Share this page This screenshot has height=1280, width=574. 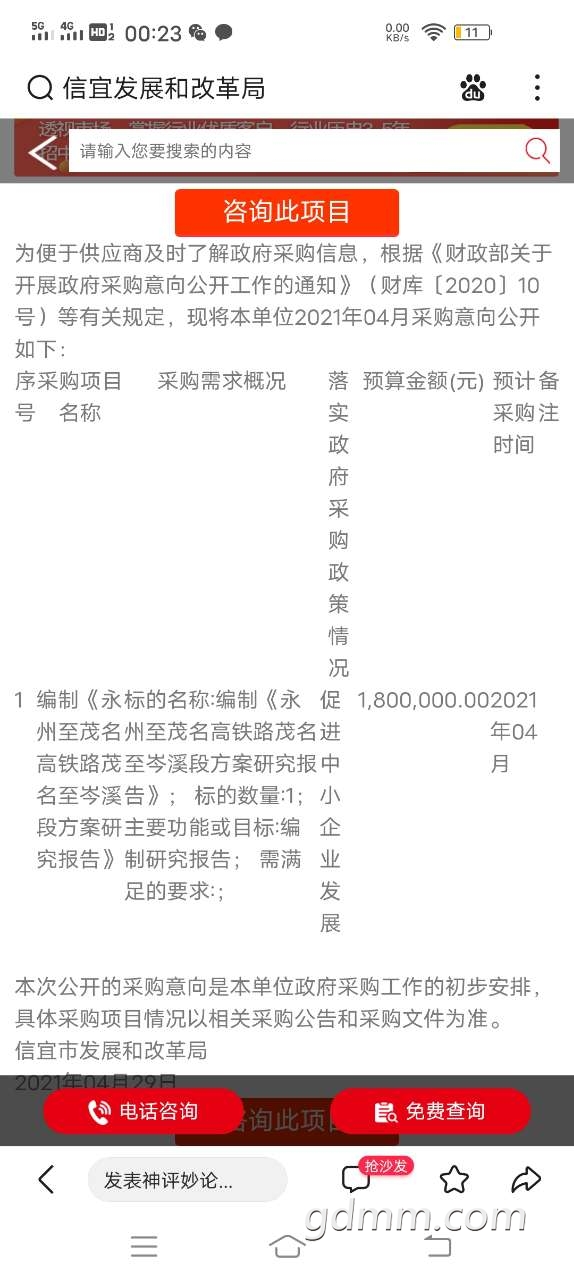click(526, 1180)
